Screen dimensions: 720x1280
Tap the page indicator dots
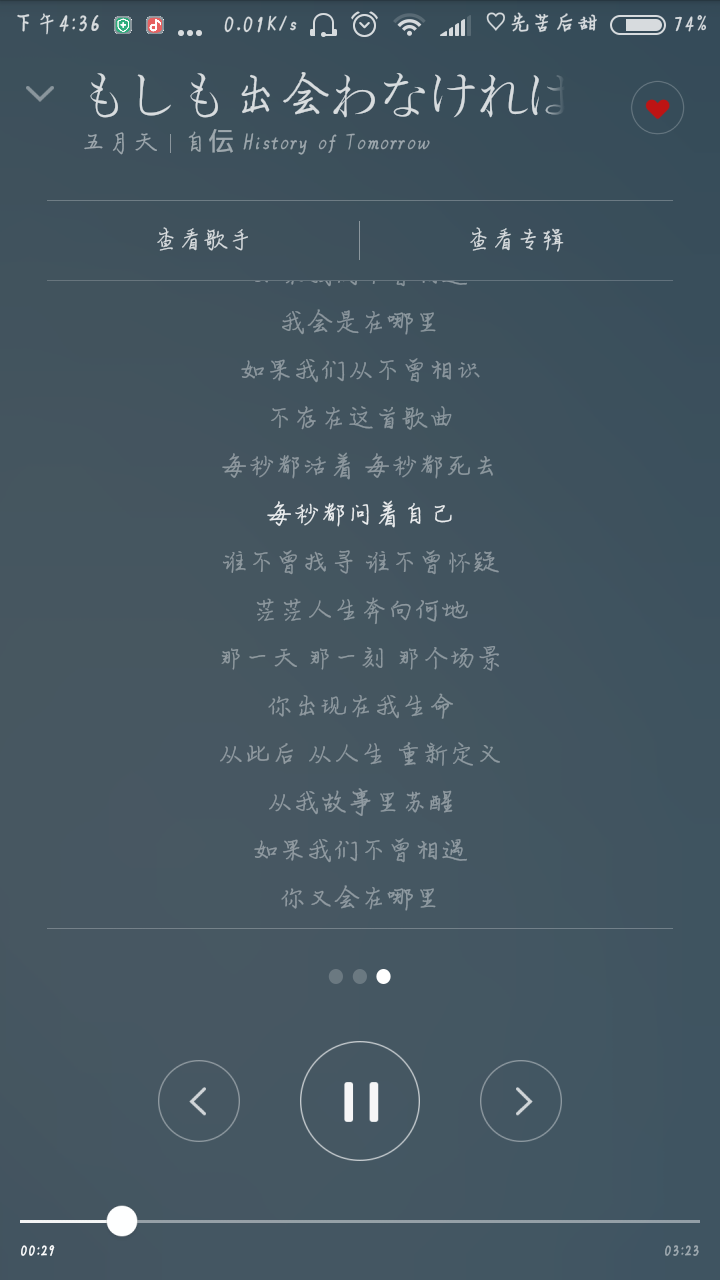360,976
